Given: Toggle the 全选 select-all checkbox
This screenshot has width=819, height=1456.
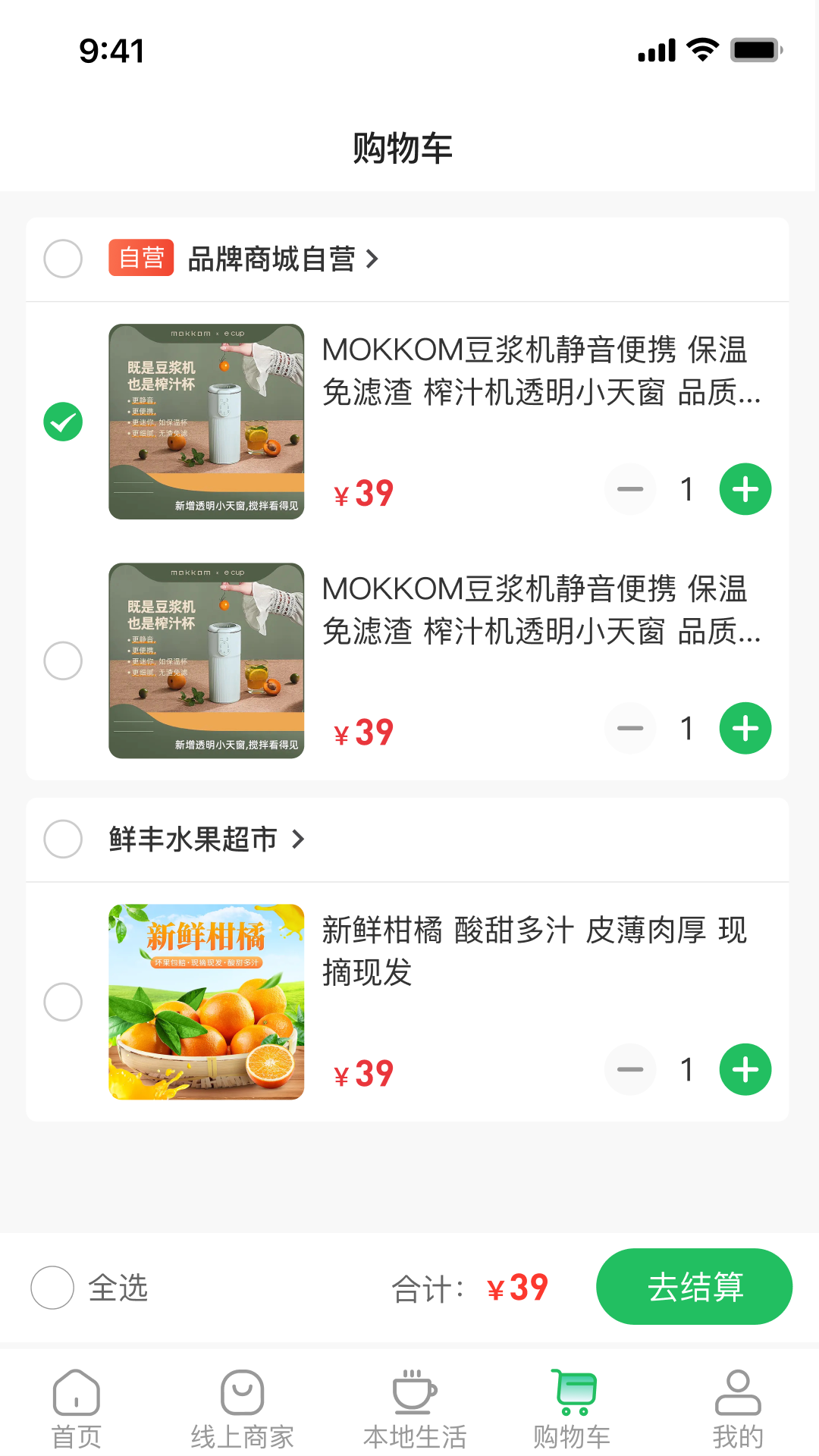Looking at the screenshot, I should click(x=52, y=1287).
